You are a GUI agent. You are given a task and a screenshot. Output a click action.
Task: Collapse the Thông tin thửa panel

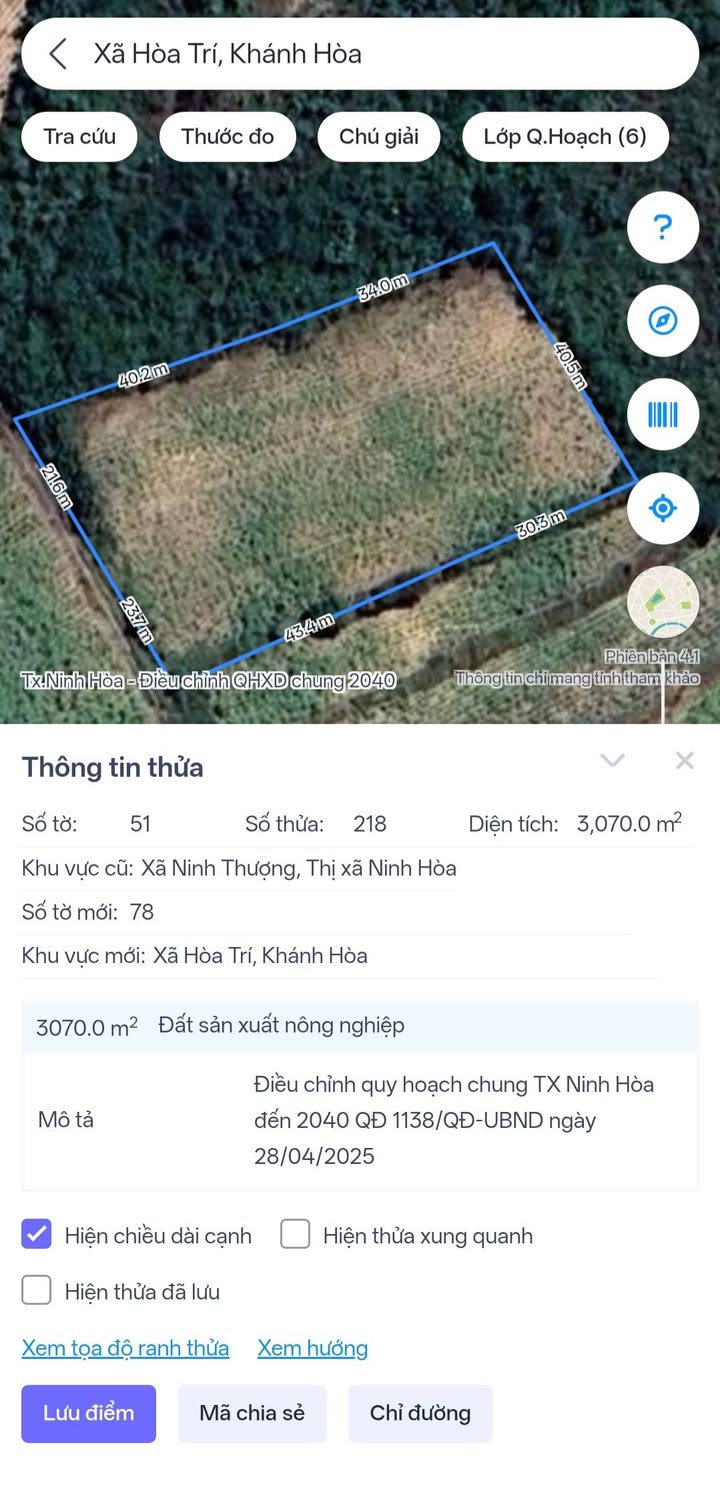point(612,761)
